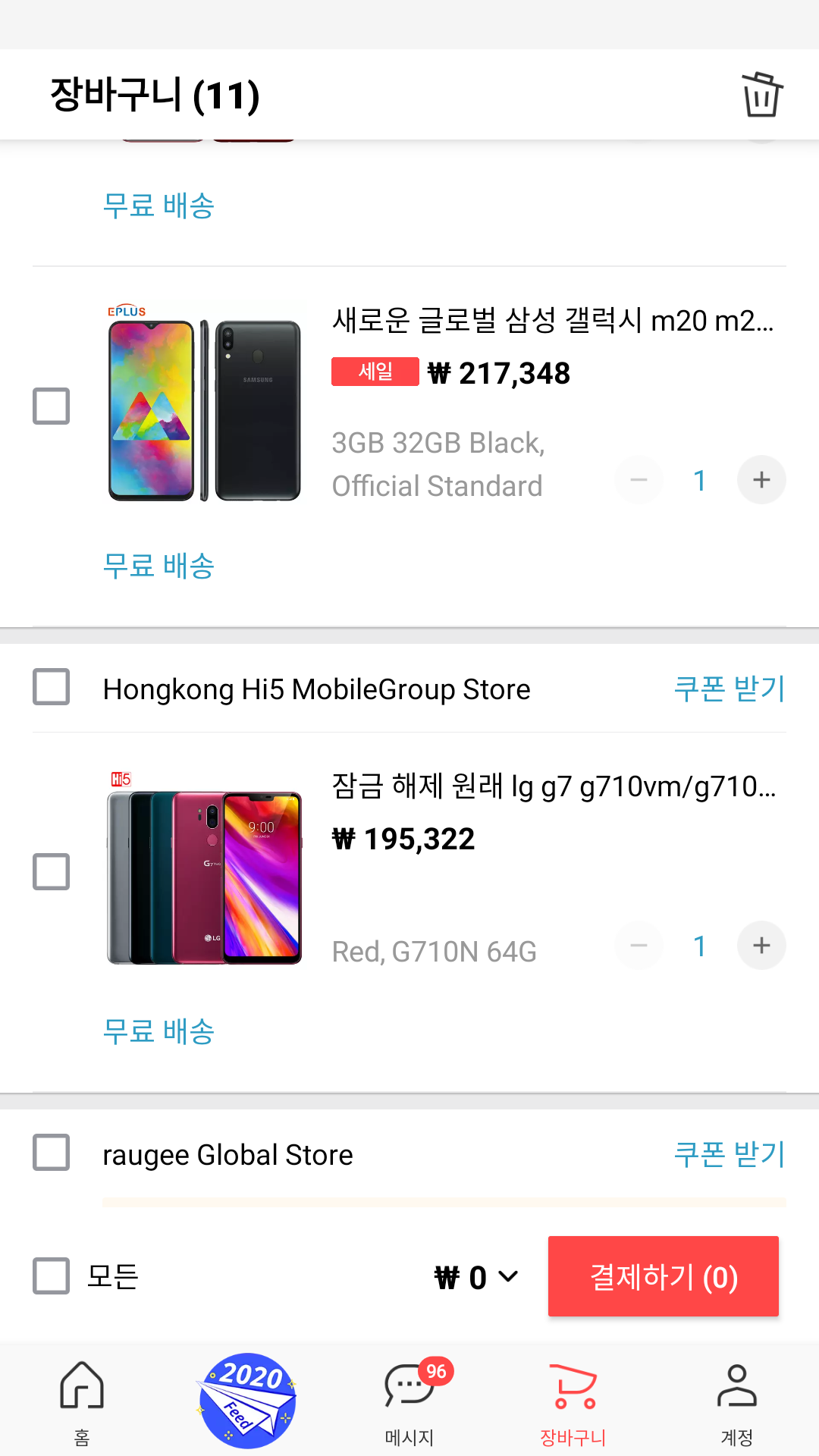The image size is (819, 1456).
Task: Select all raugee Global Store items
Action: 52,1153
